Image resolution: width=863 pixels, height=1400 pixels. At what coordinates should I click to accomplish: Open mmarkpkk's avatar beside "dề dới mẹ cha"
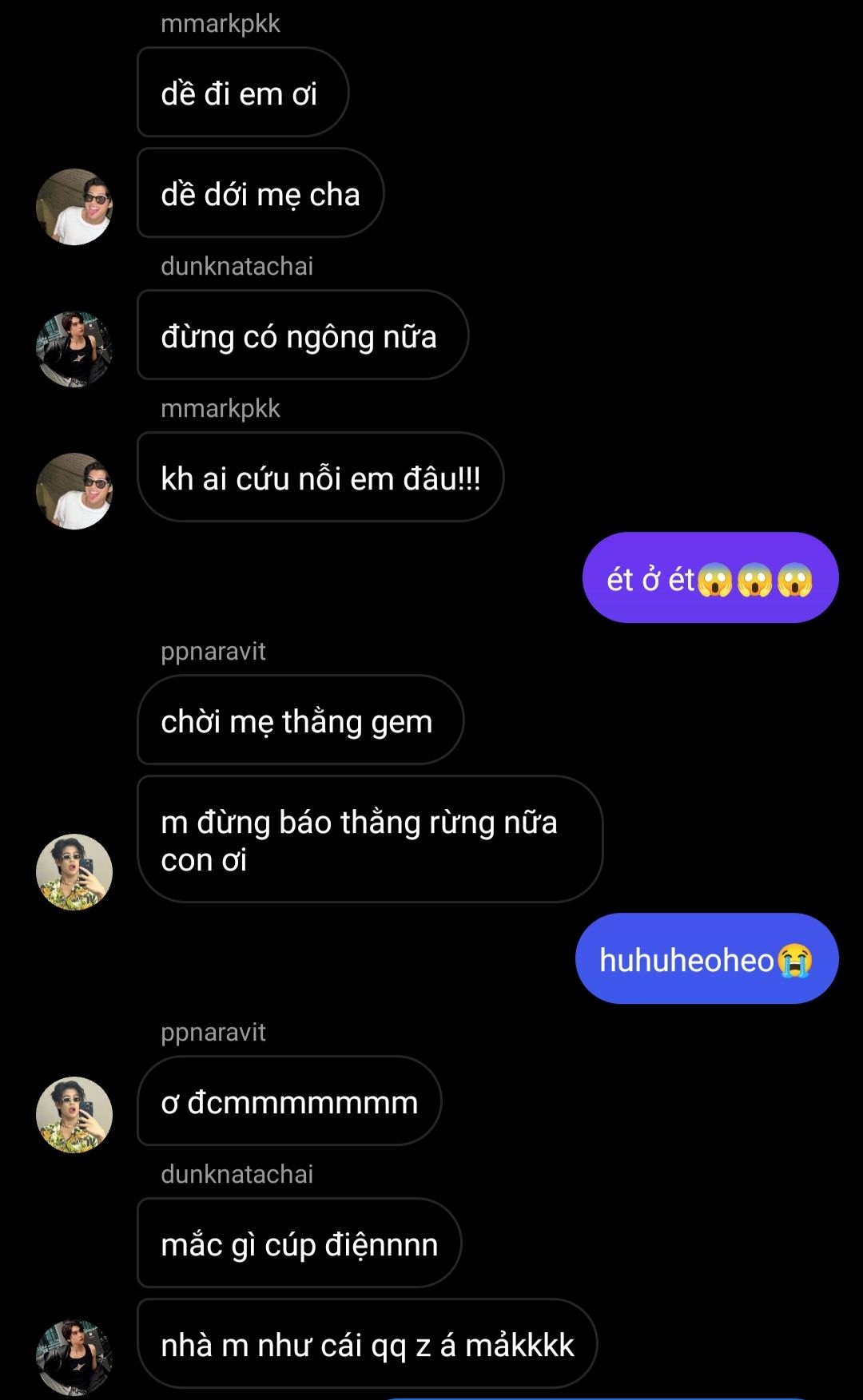(74, 207)
